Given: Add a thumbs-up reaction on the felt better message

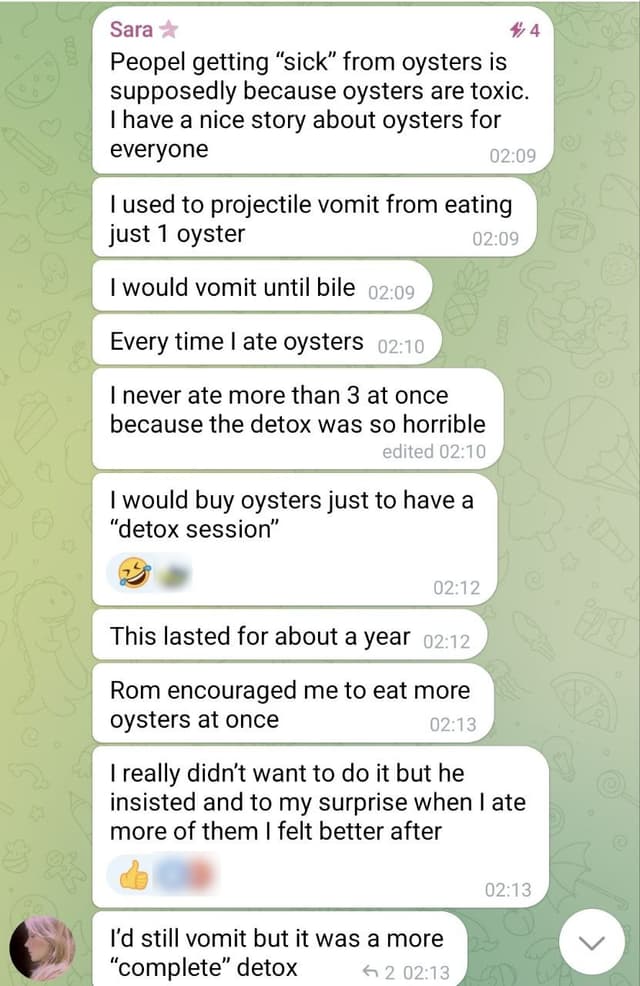Looking at the screenshot, I should coord(134,875).
